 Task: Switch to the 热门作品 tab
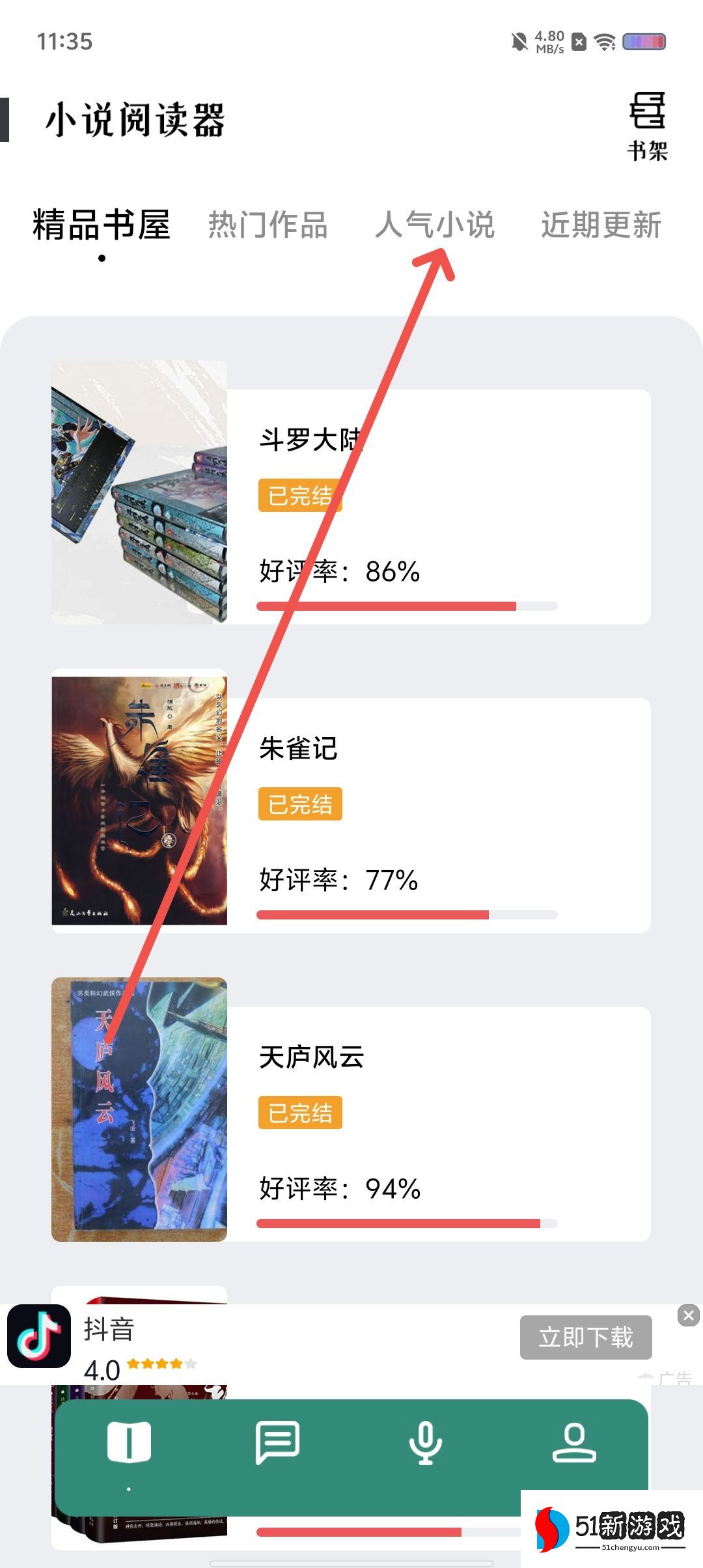coord(268,225)
